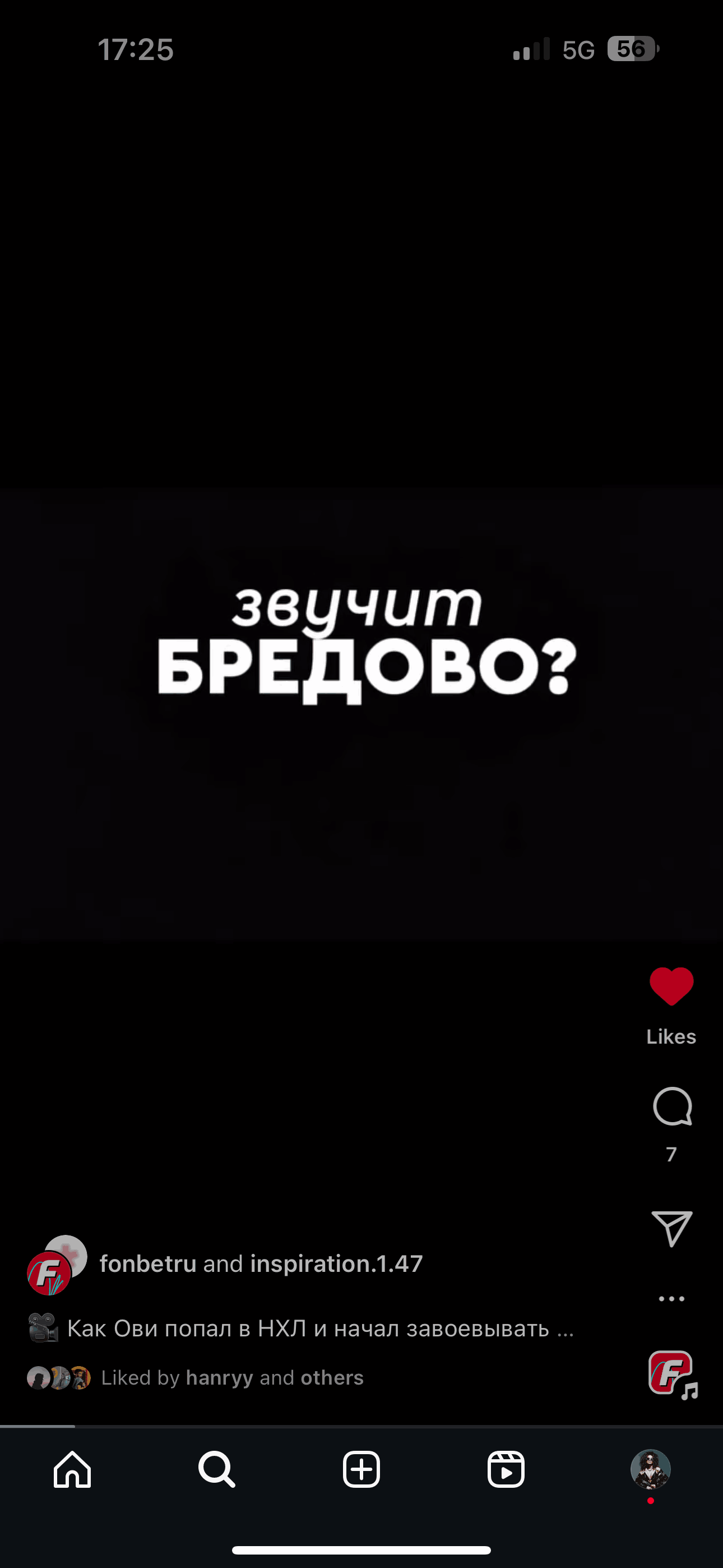Screen dimensions: 723x1568
Task: See others who liked this reel
Action: point(332,1377)
